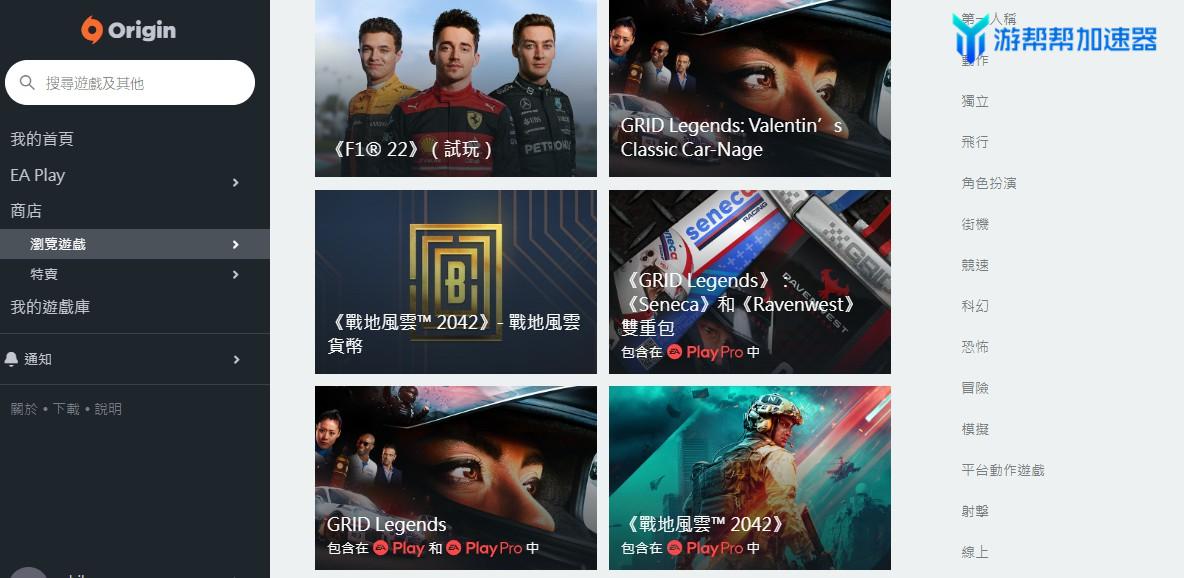Screen dimensions: 1184x578
Task: Choose the 角色扮演 genre filter
Action: click(x=988, y=183)
